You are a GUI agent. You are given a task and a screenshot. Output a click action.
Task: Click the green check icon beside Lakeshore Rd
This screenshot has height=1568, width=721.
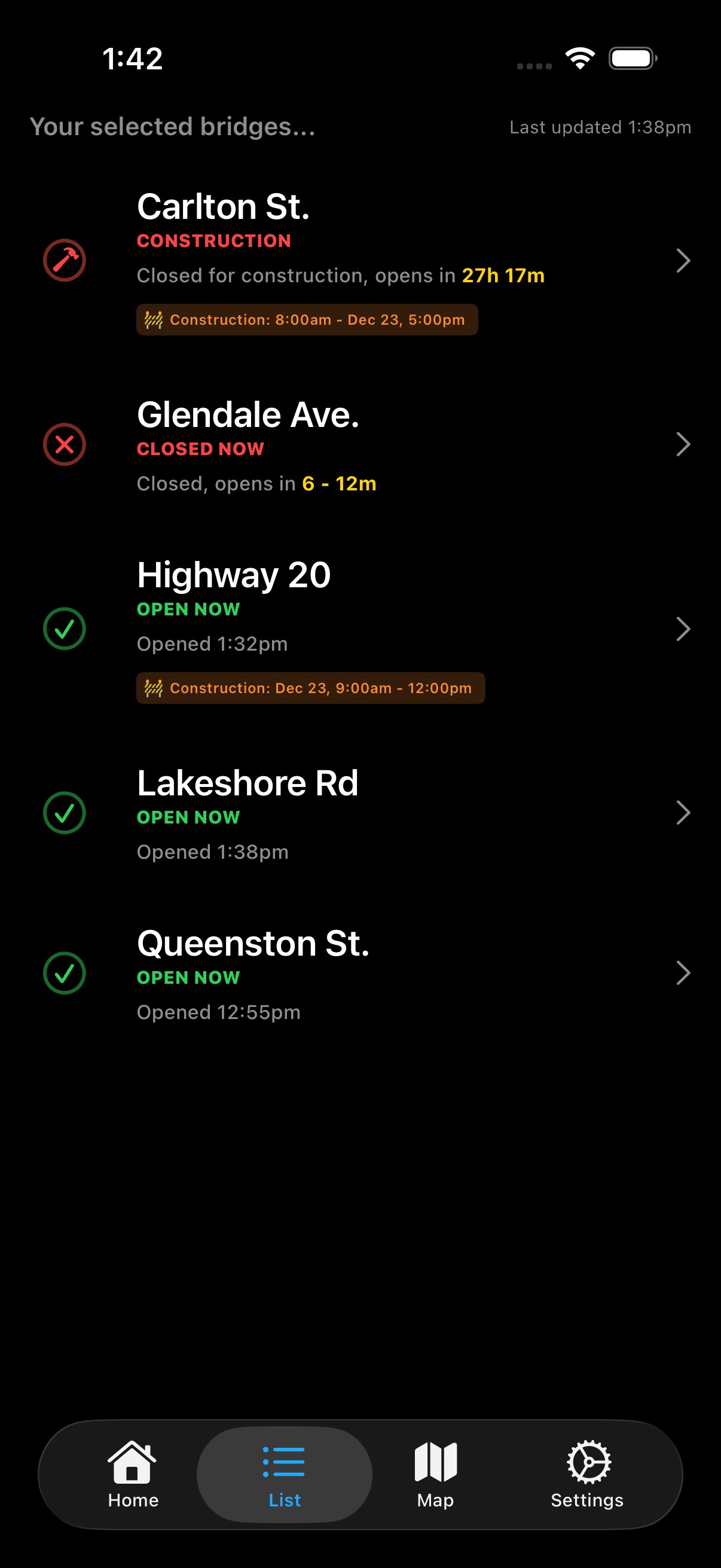coord(64,813)
